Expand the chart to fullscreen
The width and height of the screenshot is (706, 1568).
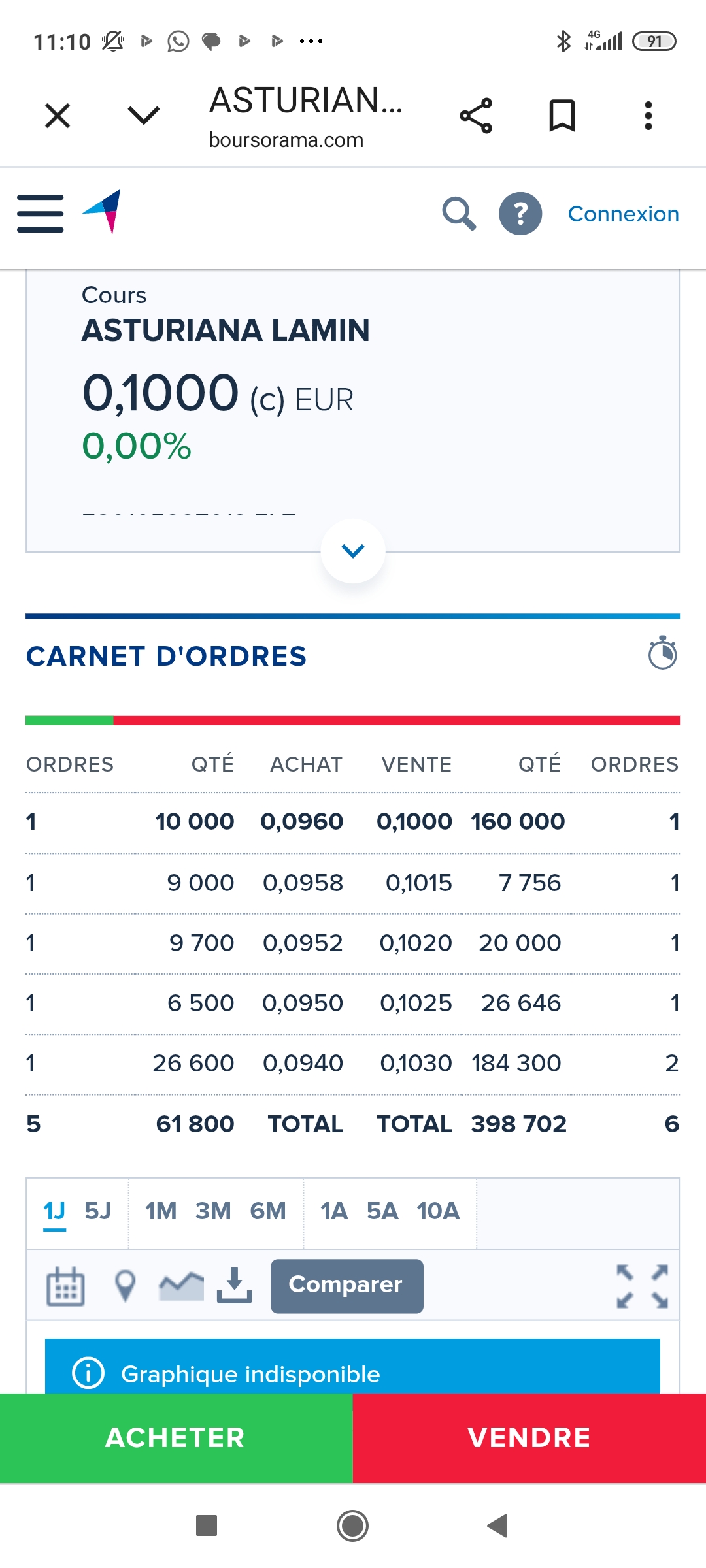642,1286
